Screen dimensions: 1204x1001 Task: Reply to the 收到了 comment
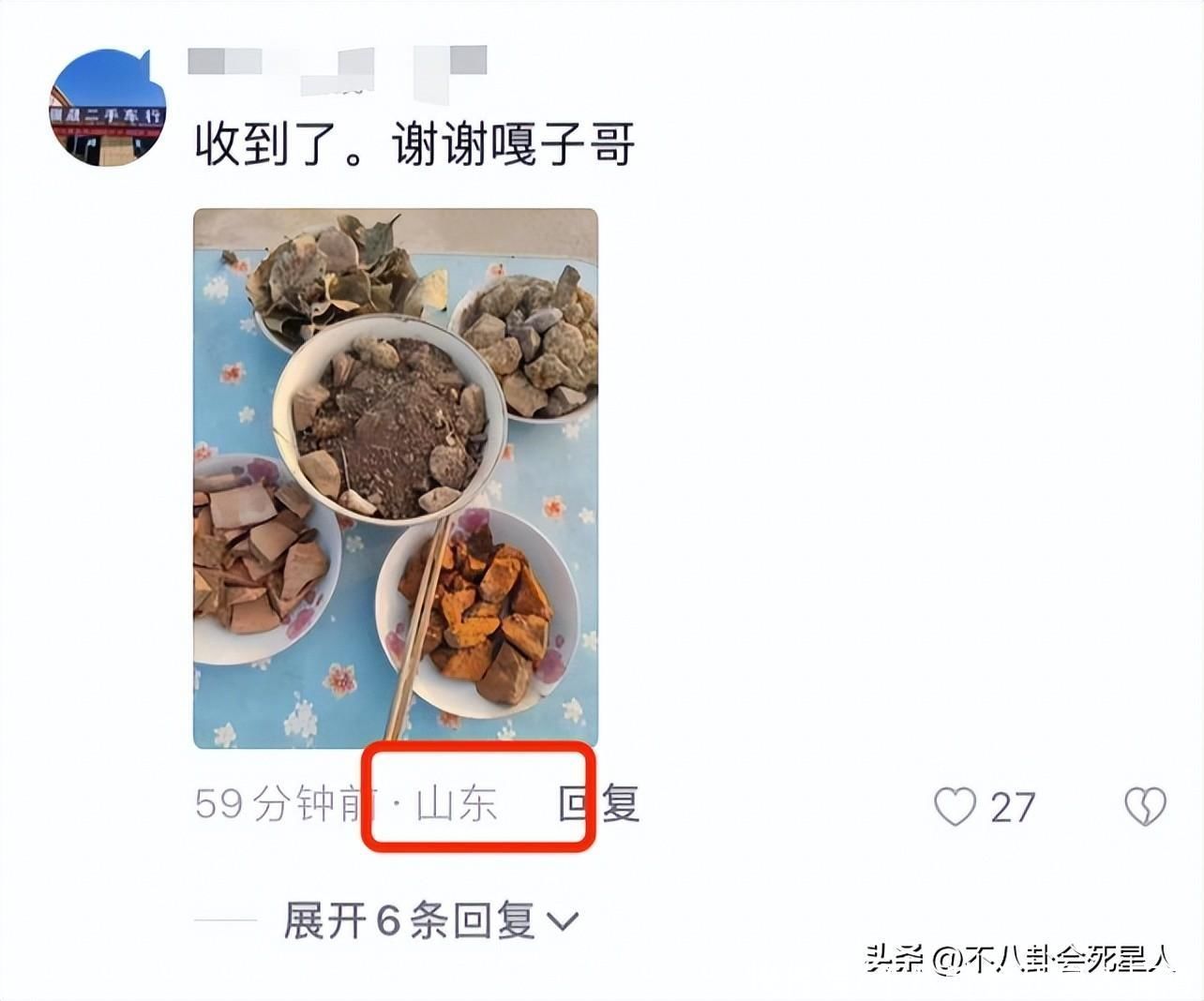pyautogui.click(x=598, y=804)
